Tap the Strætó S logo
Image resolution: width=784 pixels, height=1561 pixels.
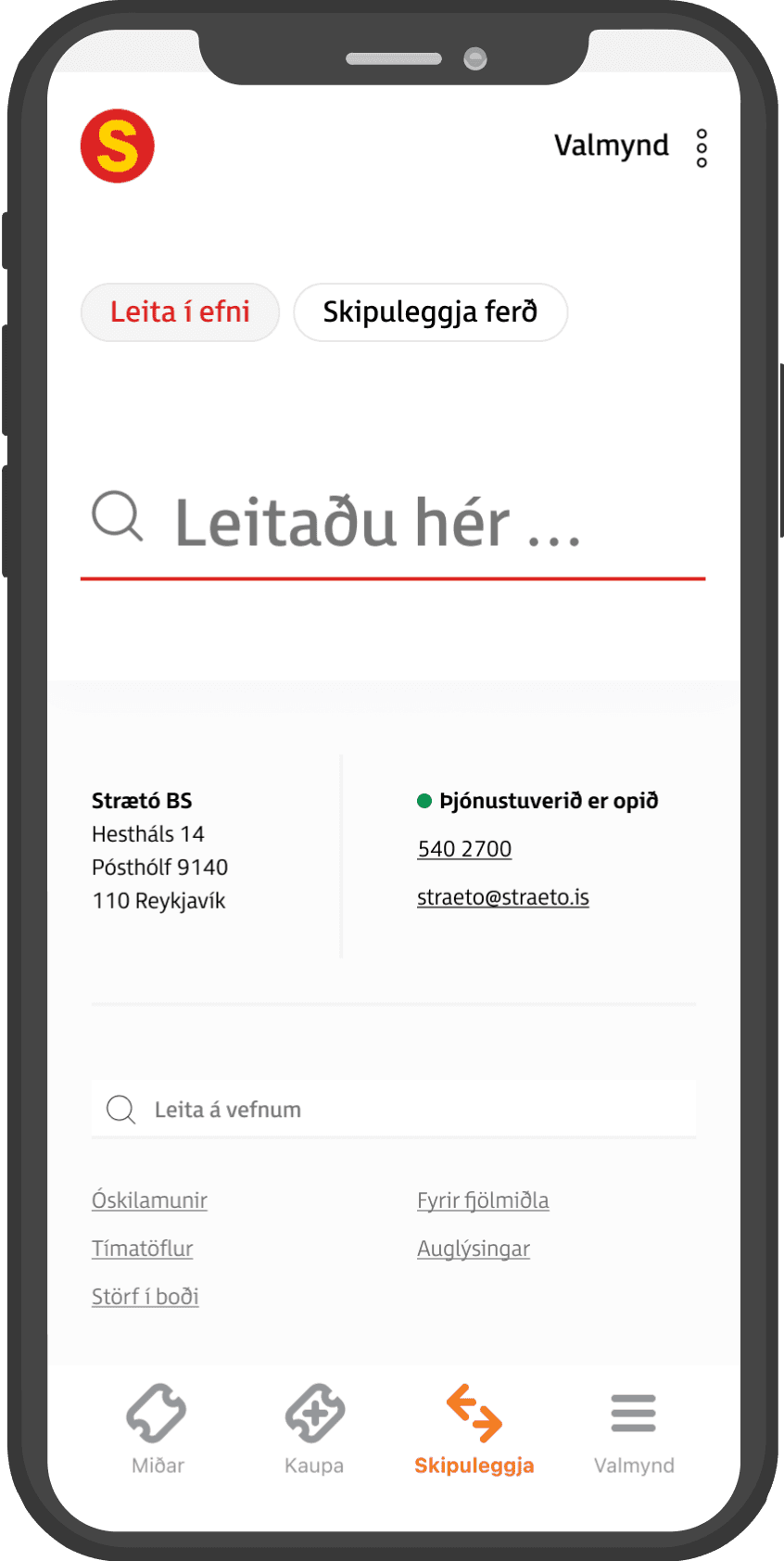point(118,146)
